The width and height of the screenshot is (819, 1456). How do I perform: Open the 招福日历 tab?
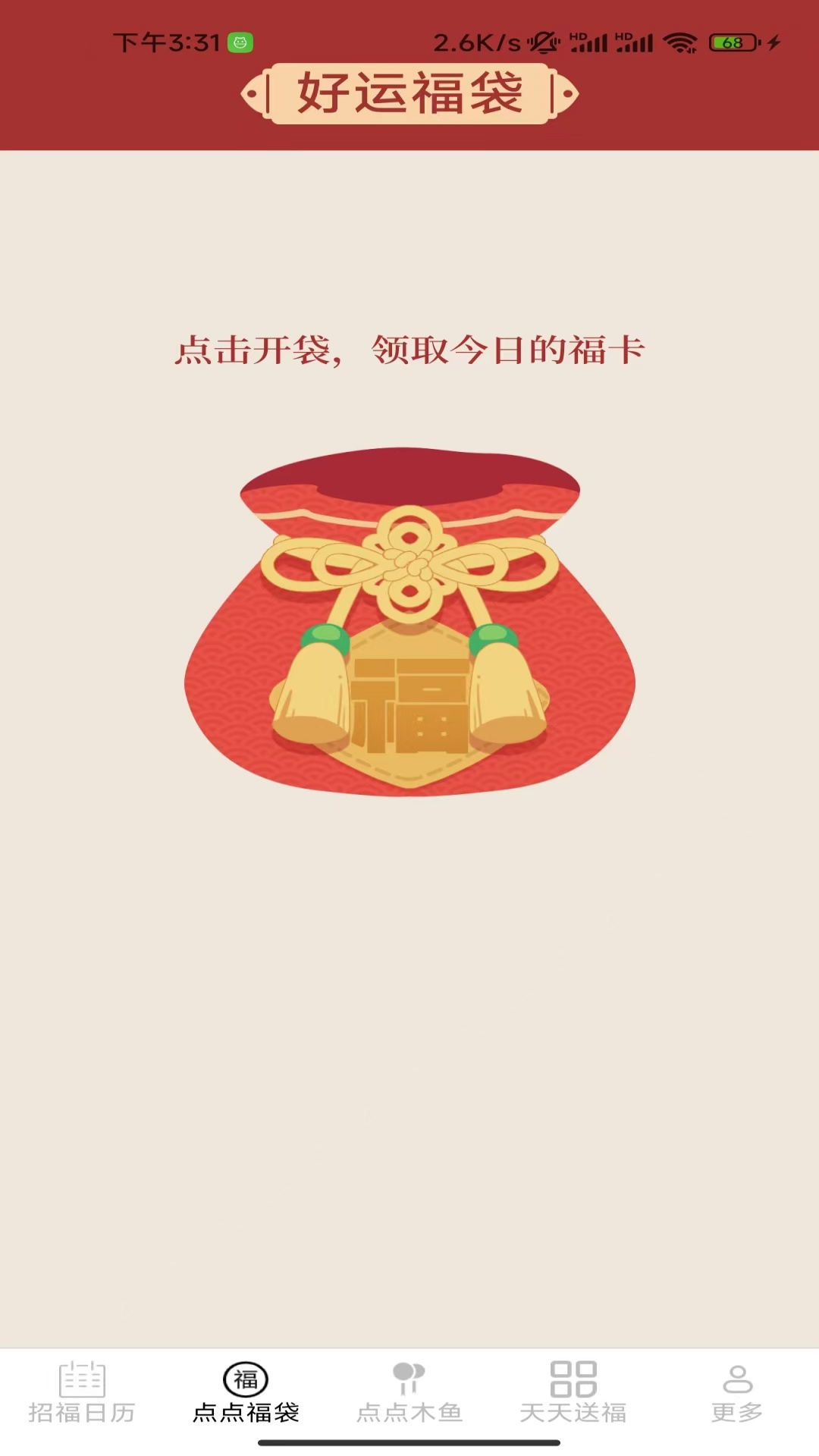tap(81, 1403)
